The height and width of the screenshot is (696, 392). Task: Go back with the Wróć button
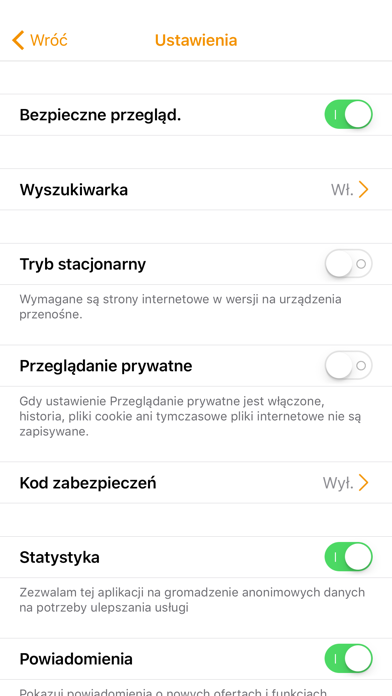point(40,40)
